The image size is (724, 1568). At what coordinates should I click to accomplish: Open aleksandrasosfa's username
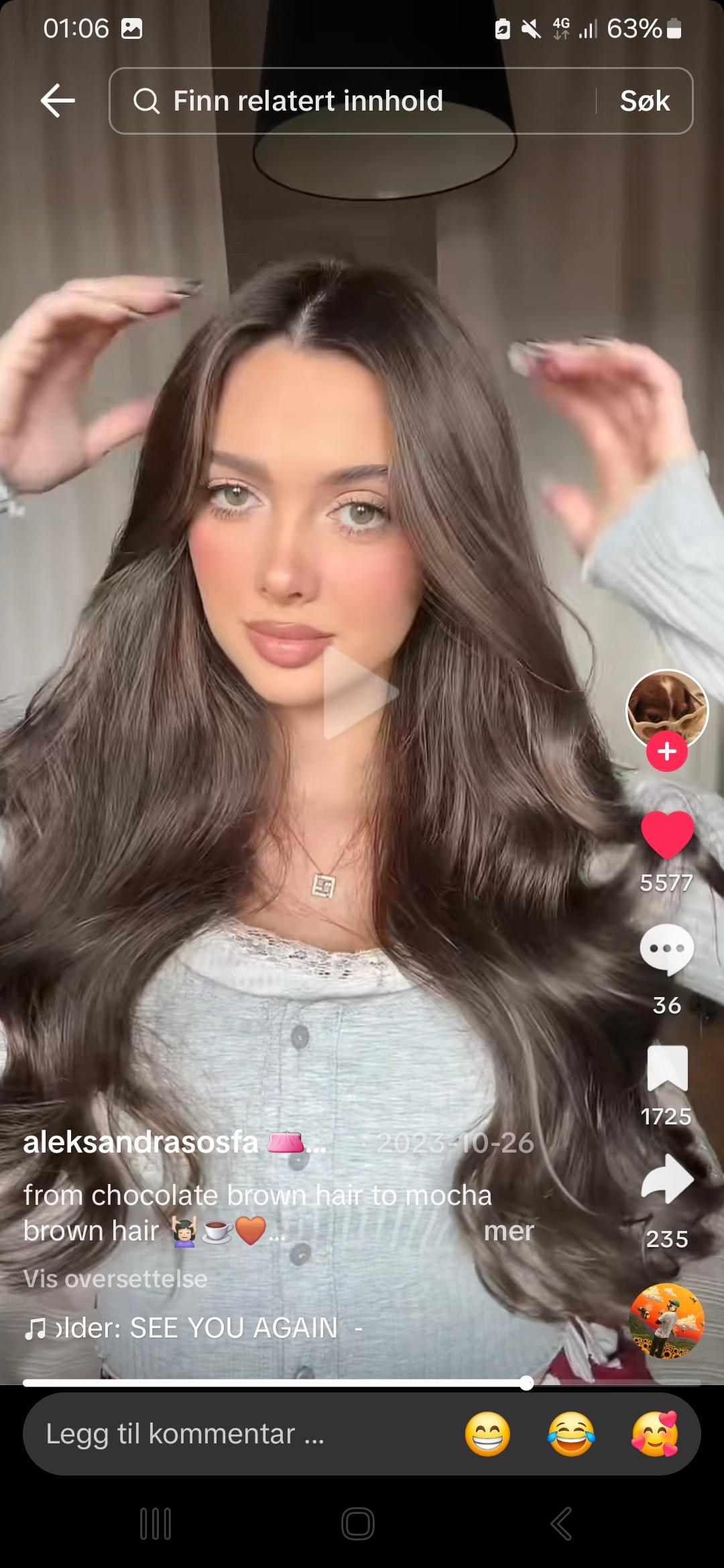[x=140, y=1142]
